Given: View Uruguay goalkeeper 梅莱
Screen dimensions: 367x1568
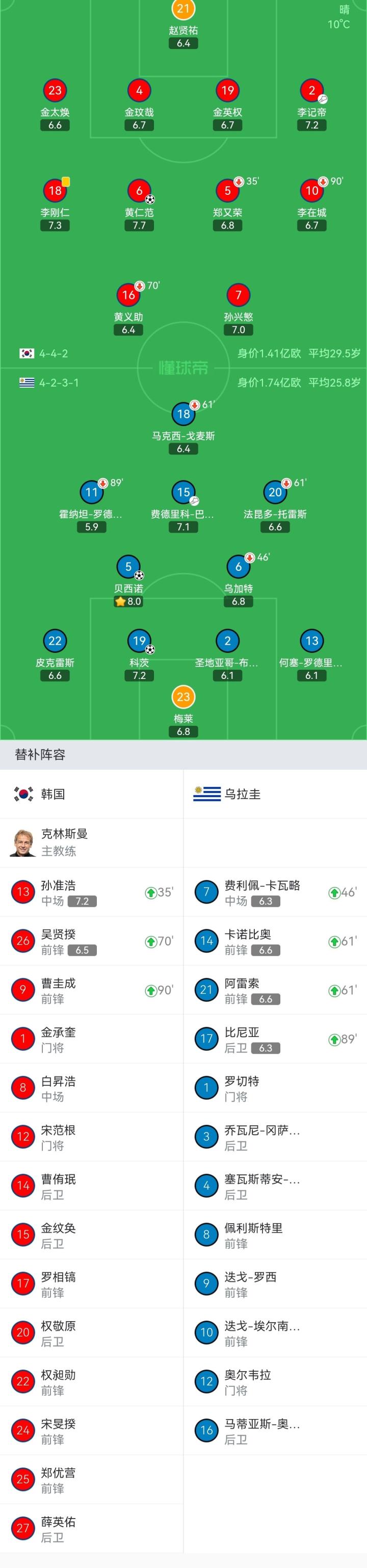Looking at the screenshot, I should coord(183,712).
